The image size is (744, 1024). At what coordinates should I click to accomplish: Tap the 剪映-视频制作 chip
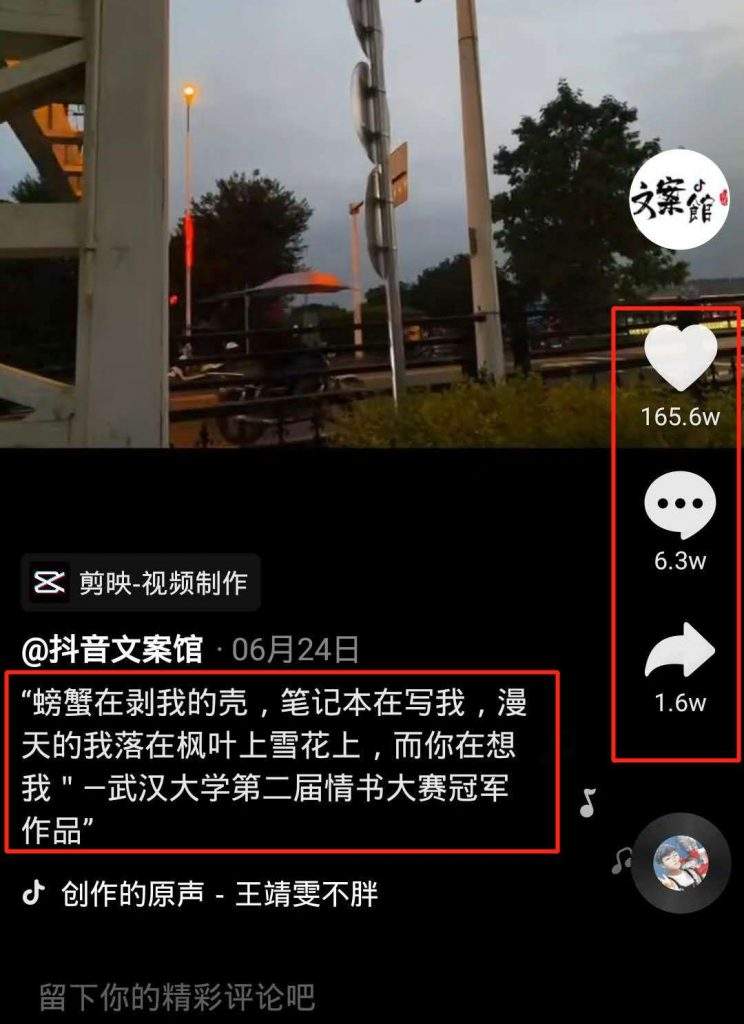(141, 582)
